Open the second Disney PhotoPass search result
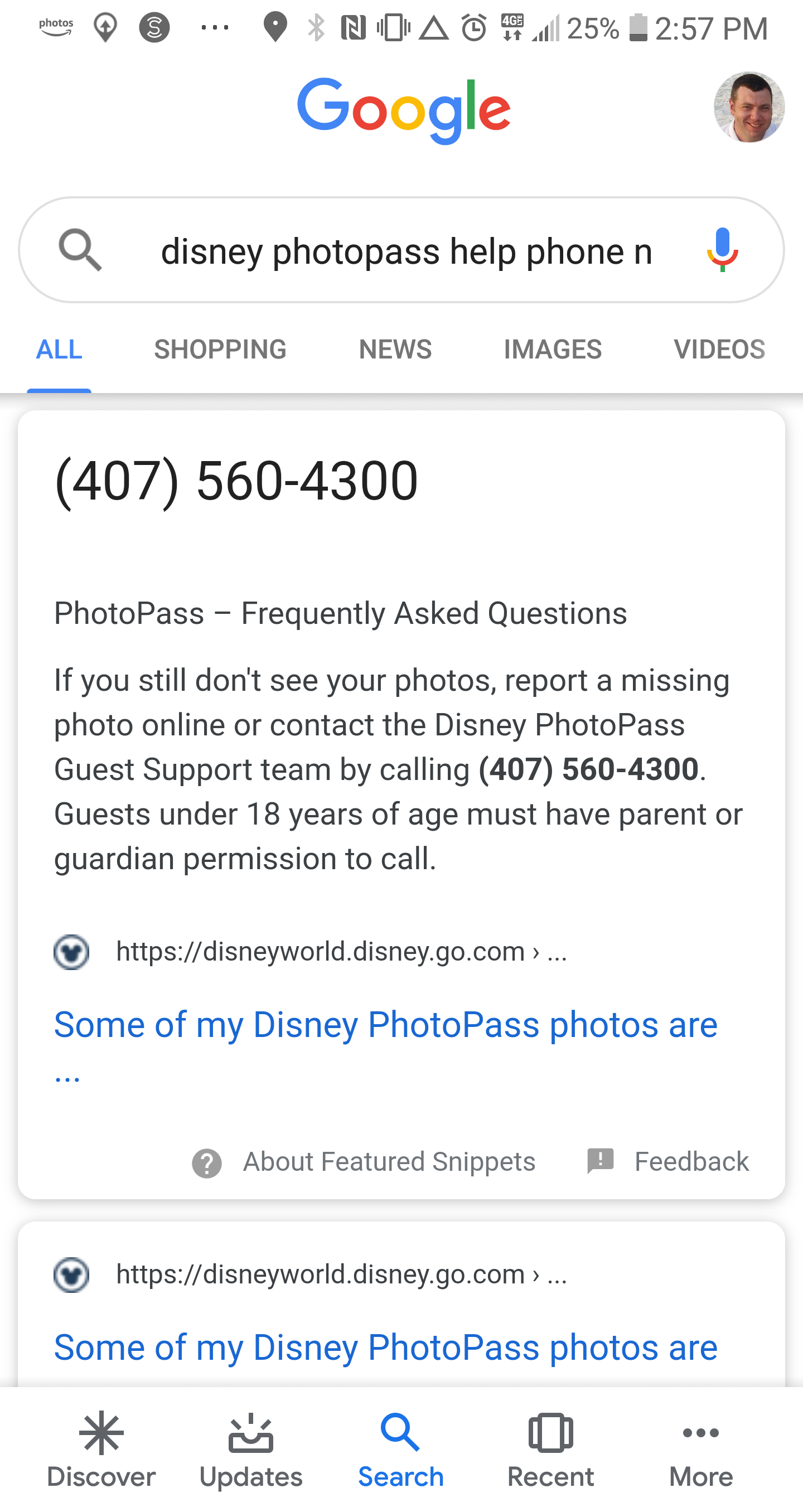The width and height of the screenshot is (803, 1512). pos(385,1348)
